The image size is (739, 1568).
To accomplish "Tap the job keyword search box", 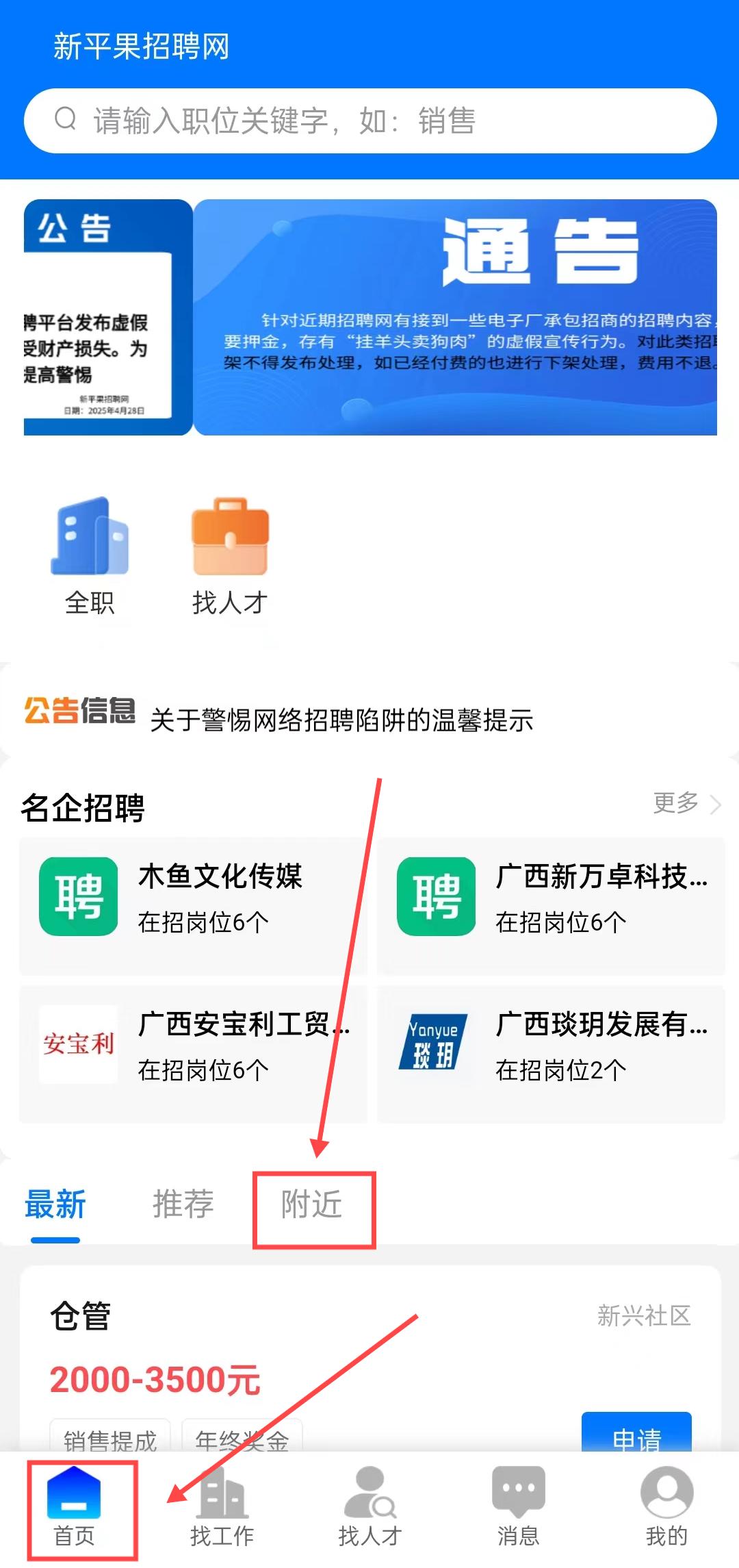I will pyautogui.click(x=369, y=121).
